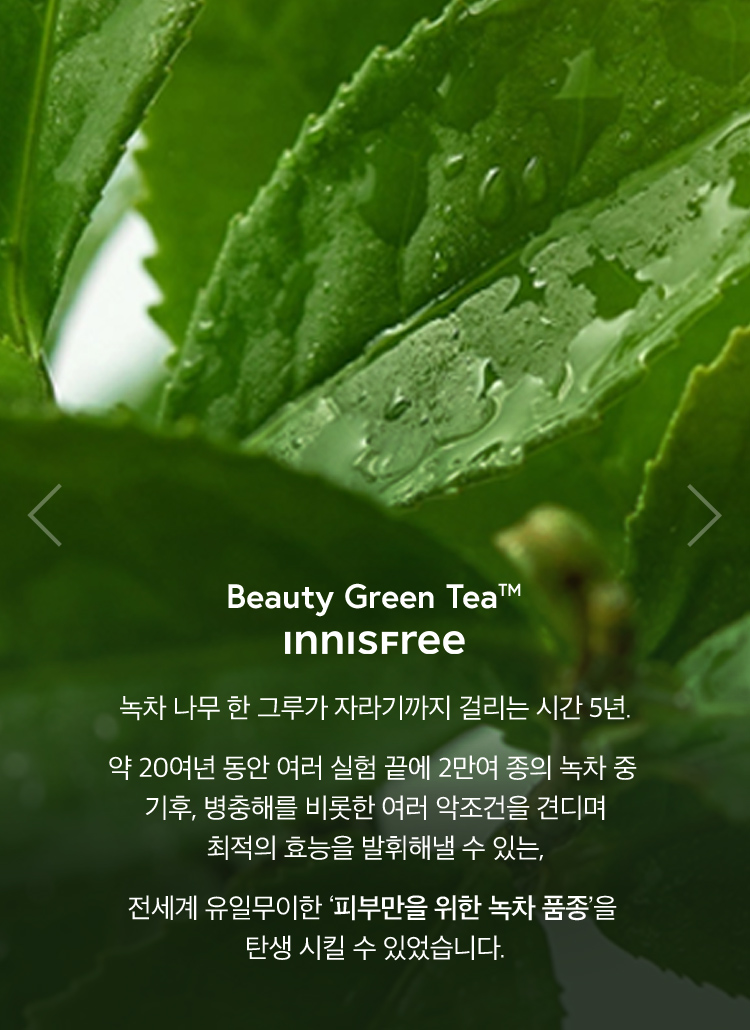
Task: Advance to the next banner slide
Action: [x=704, y=515]
